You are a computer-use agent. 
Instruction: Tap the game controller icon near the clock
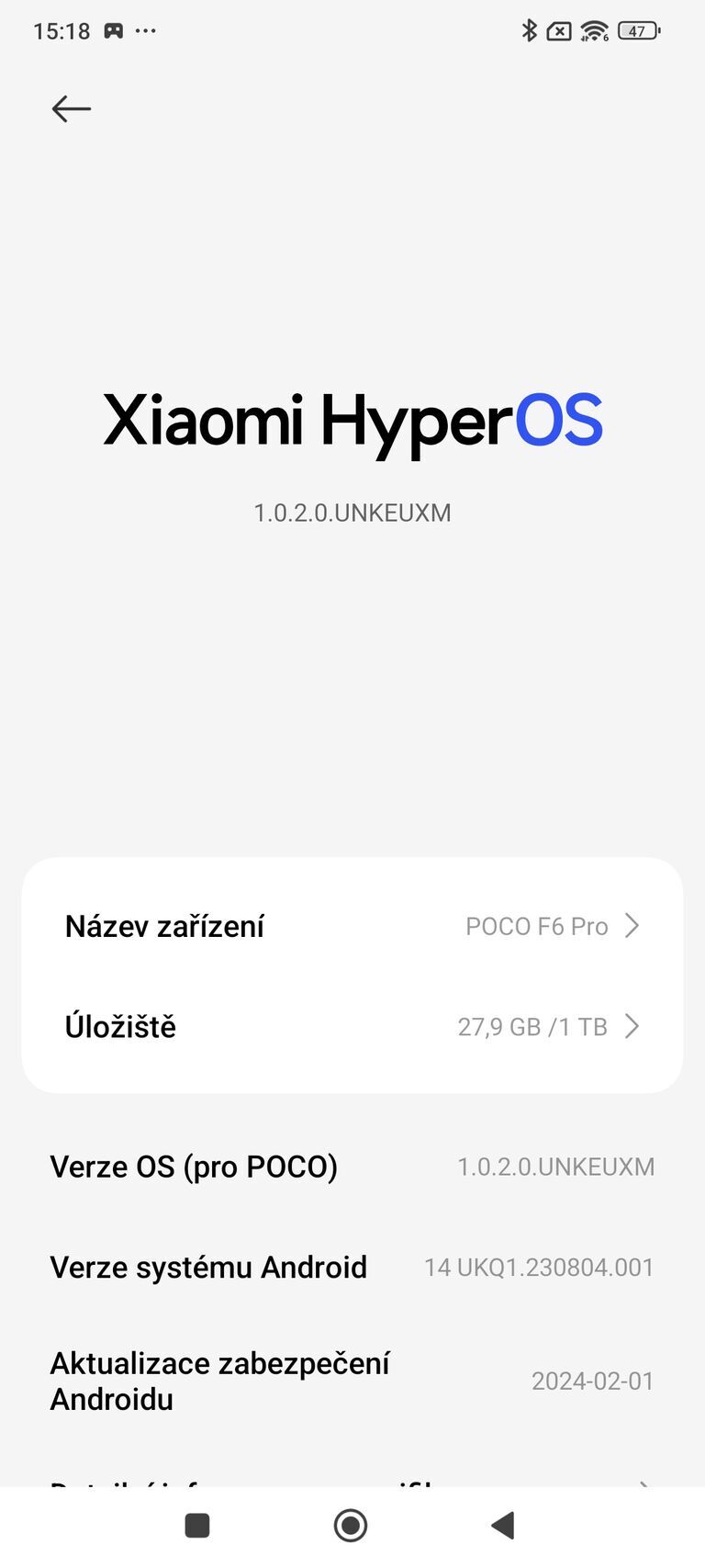(x=113, y=29)
